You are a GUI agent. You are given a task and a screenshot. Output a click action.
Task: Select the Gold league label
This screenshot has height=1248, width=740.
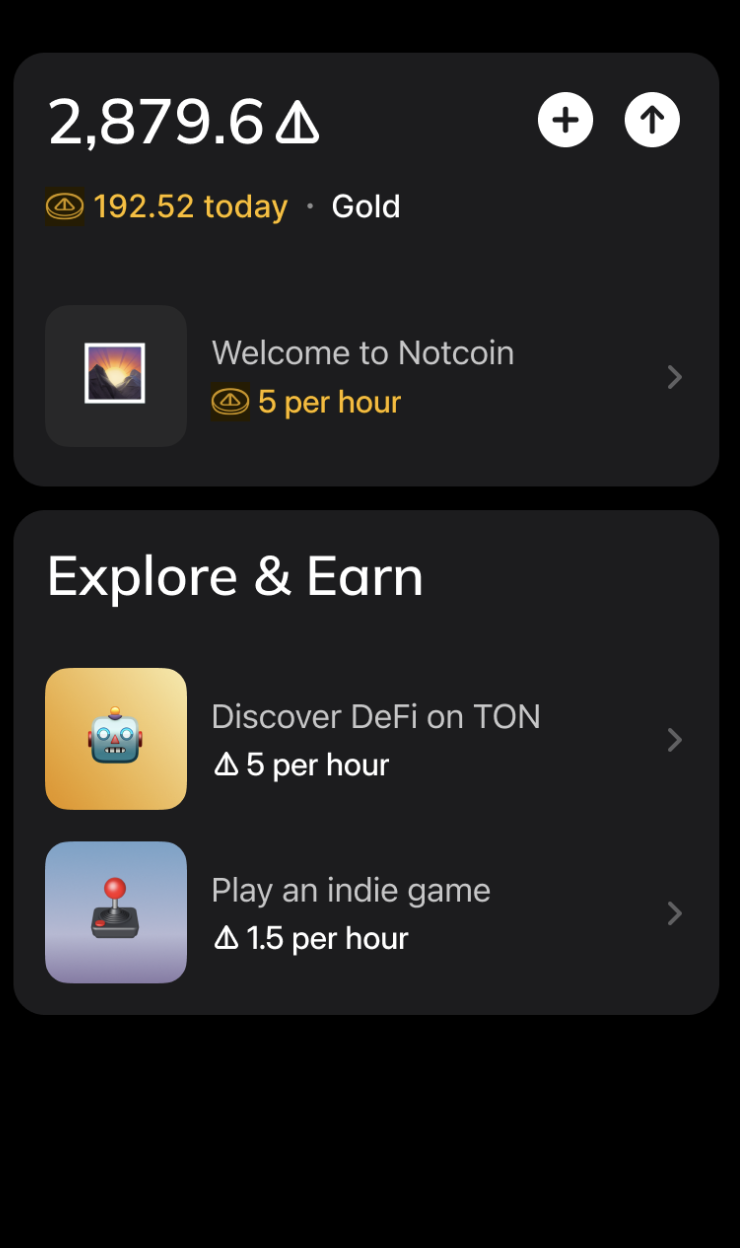coord(366,206)
